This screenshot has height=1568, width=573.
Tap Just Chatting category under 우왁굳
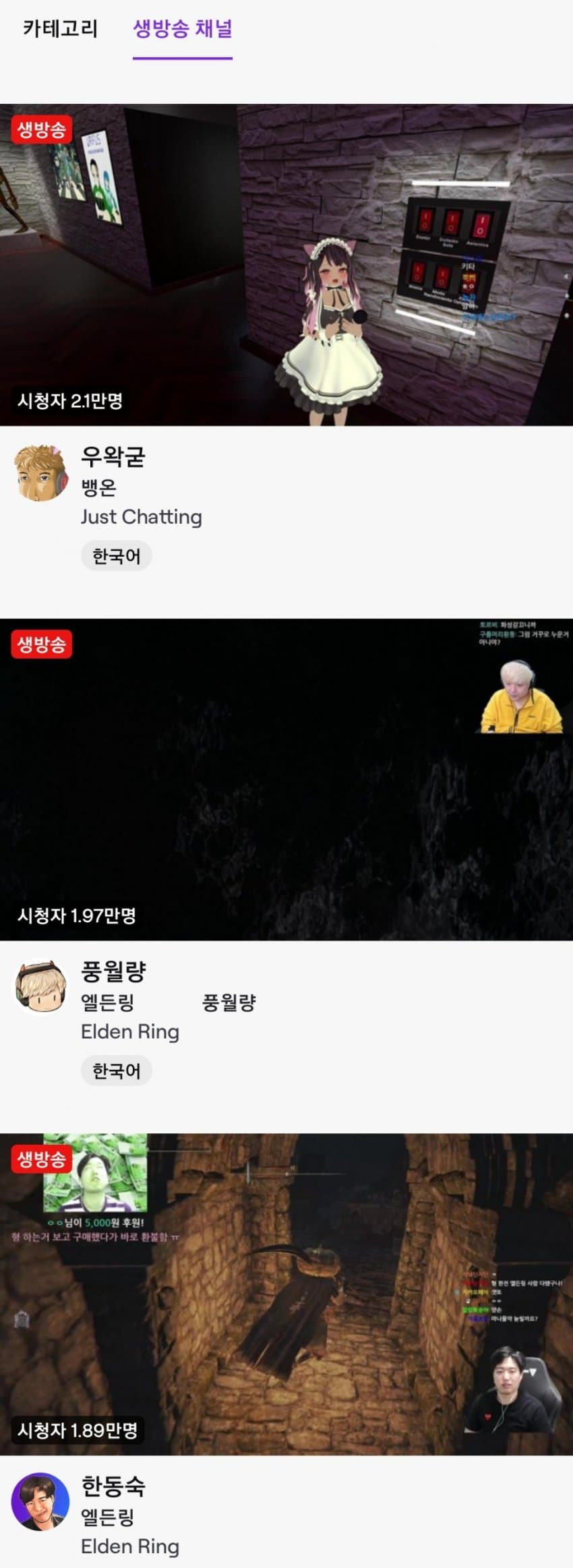pyautogui.click(x=141, y=517)
